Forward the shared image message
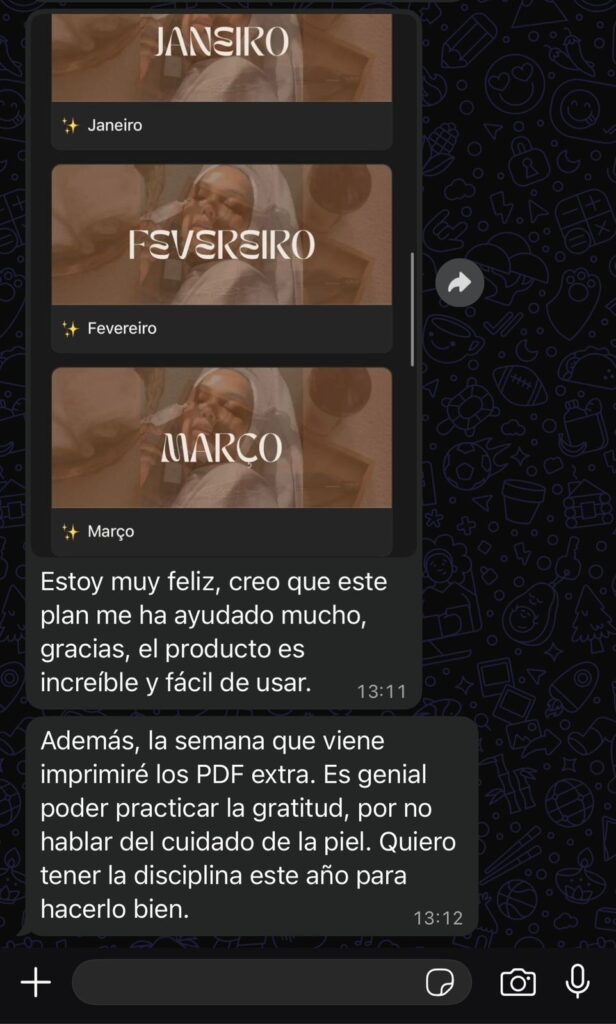 460,284
